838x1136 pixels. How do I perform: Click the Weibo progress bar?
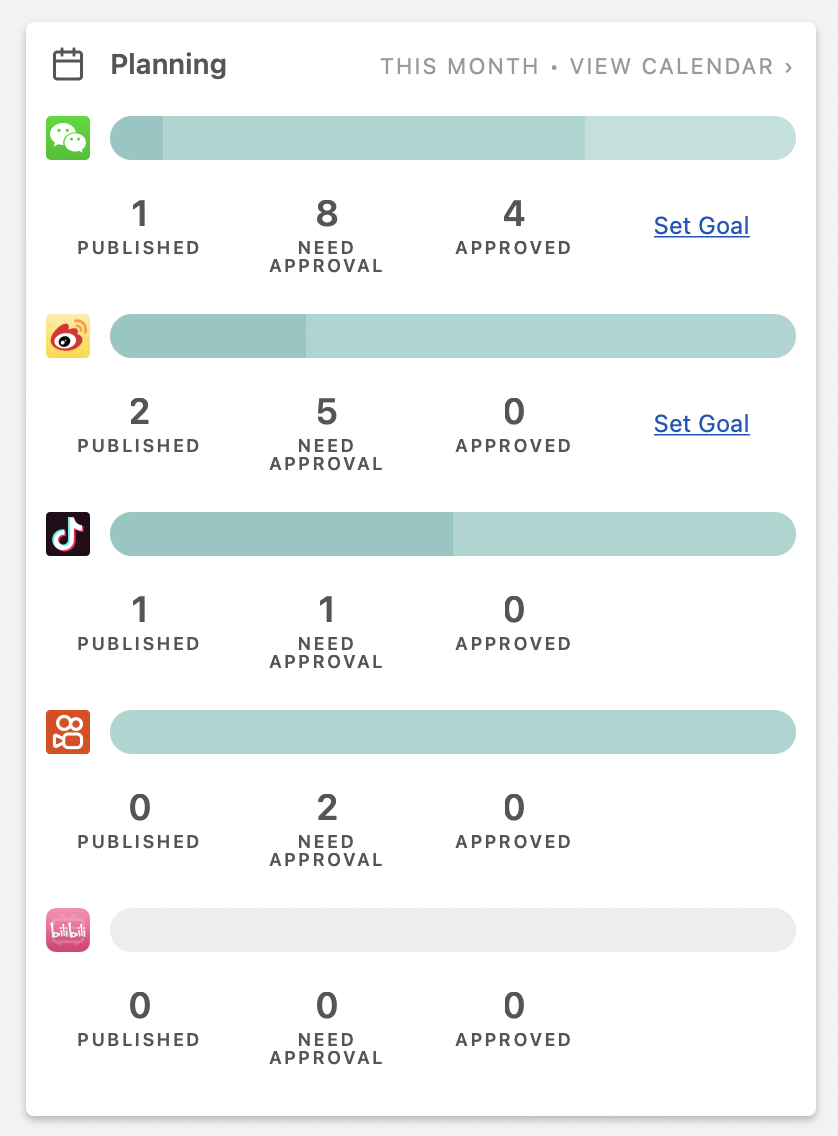pyautogui.click(x=453, y=336)
